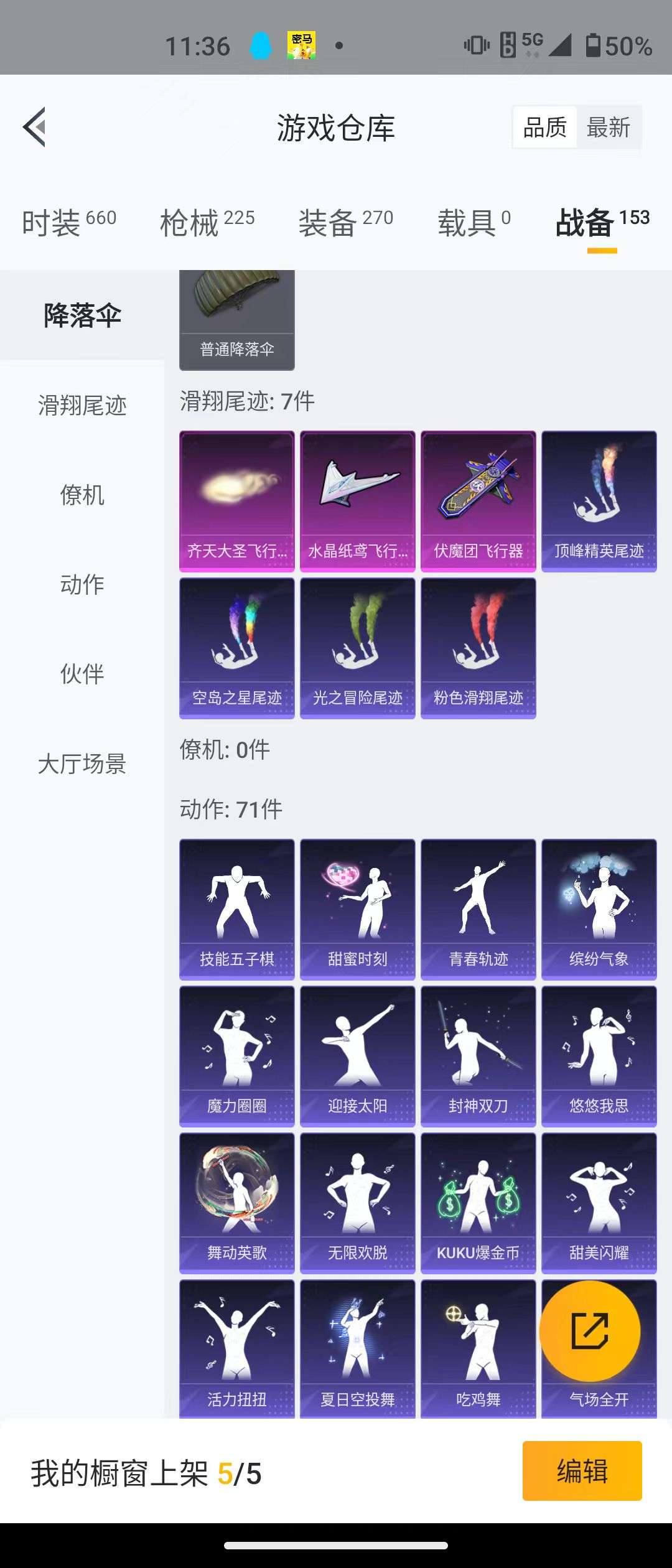Tap the back arrow icon

[34, 128]
